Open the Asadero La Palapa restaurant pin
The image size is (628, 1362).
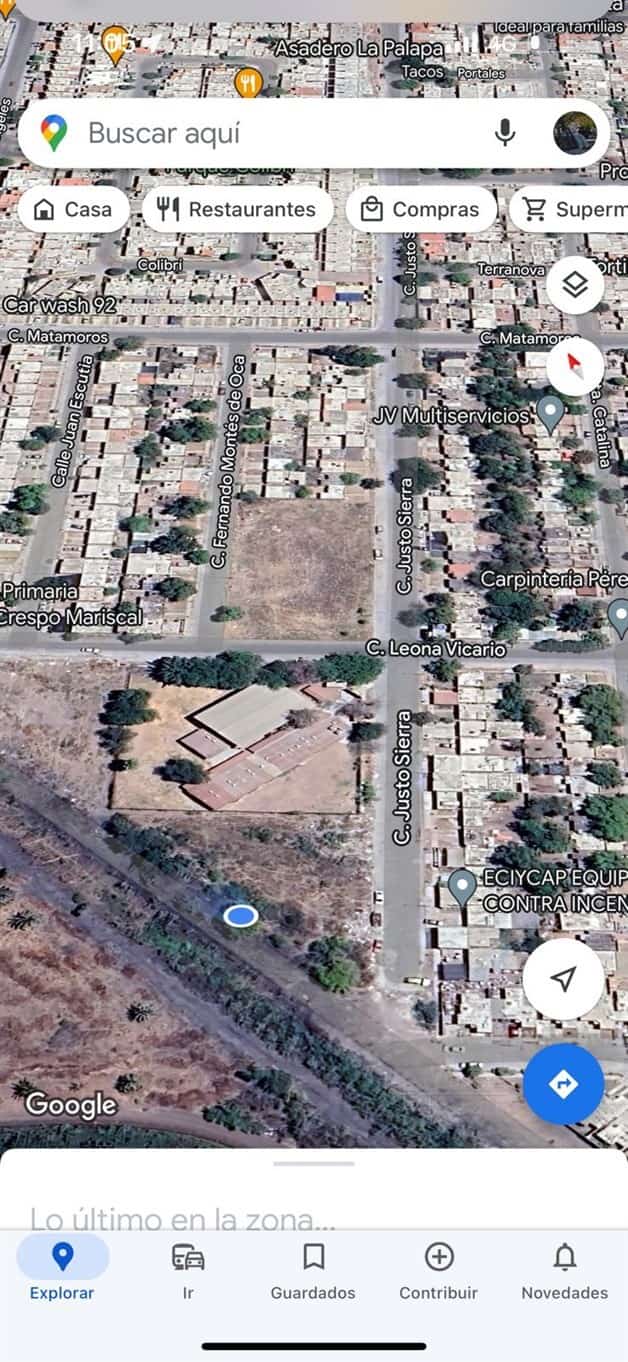(x=248, y=82)
